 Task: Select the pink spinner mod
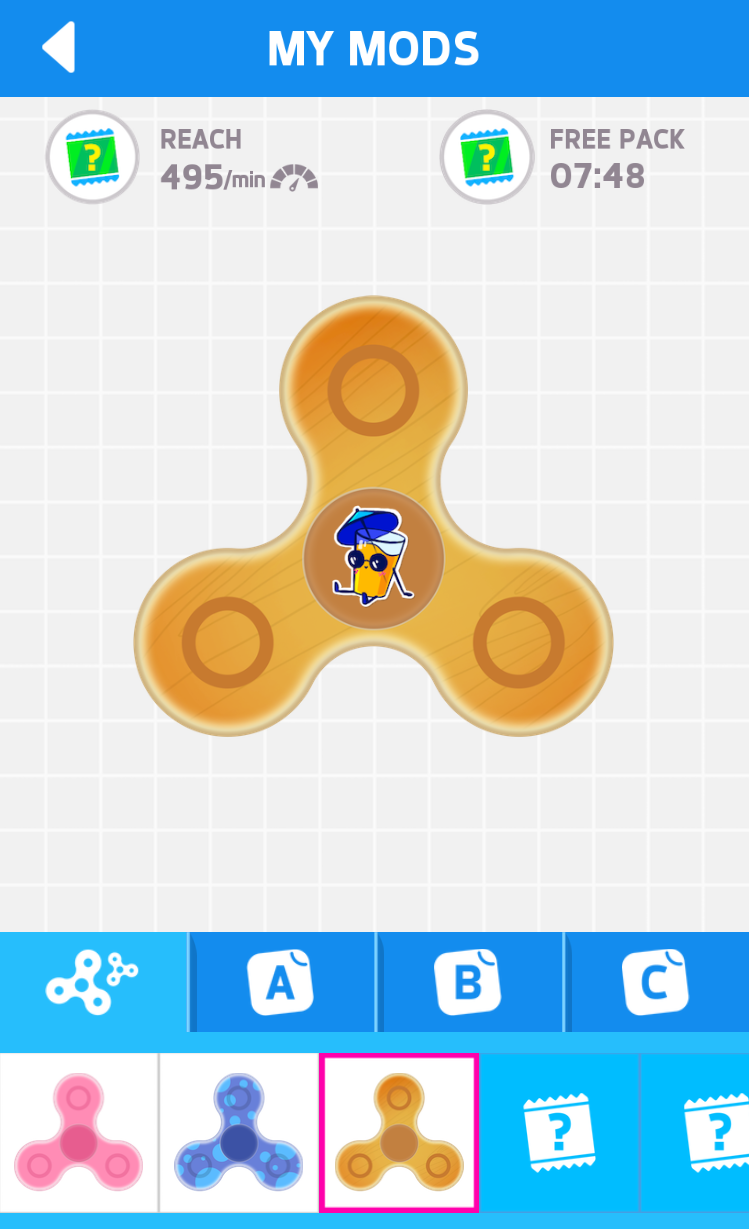pyautogui.click(x=78, y=1132)
